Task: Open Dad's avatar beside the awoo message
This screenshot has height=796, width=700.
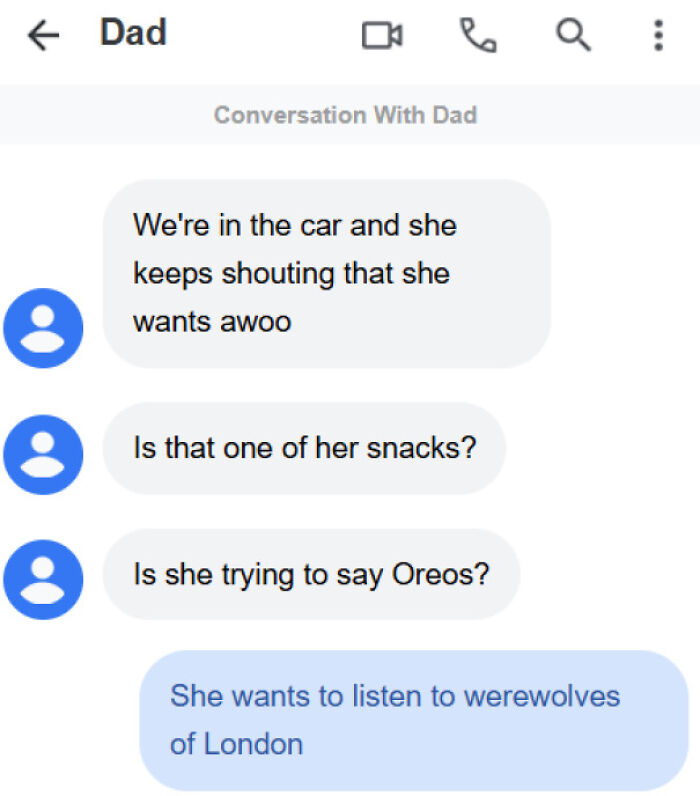Action: tap(43, 328)
